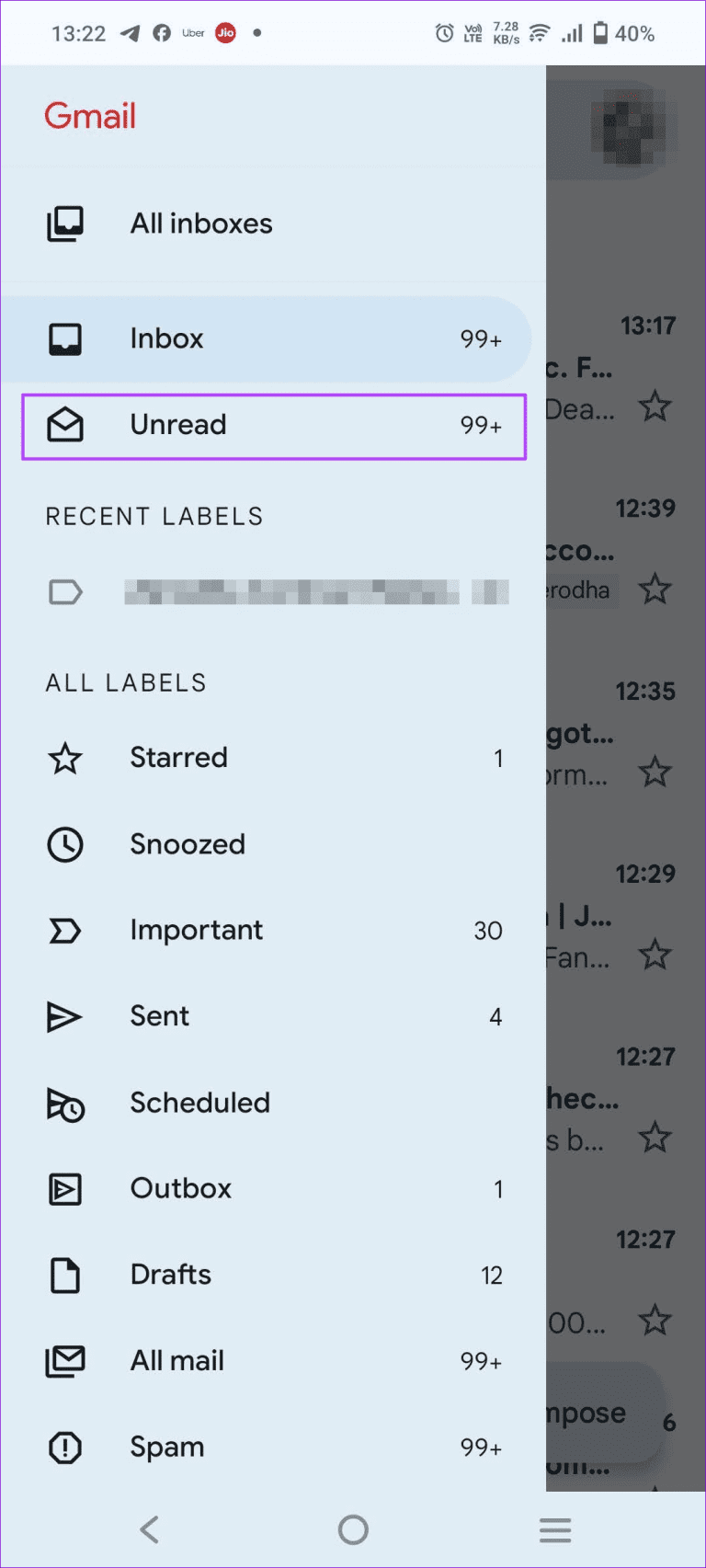Click the open envelope Unread icon
The height and width of the screenshot is (1568, 706).
[x=64, y=424]
